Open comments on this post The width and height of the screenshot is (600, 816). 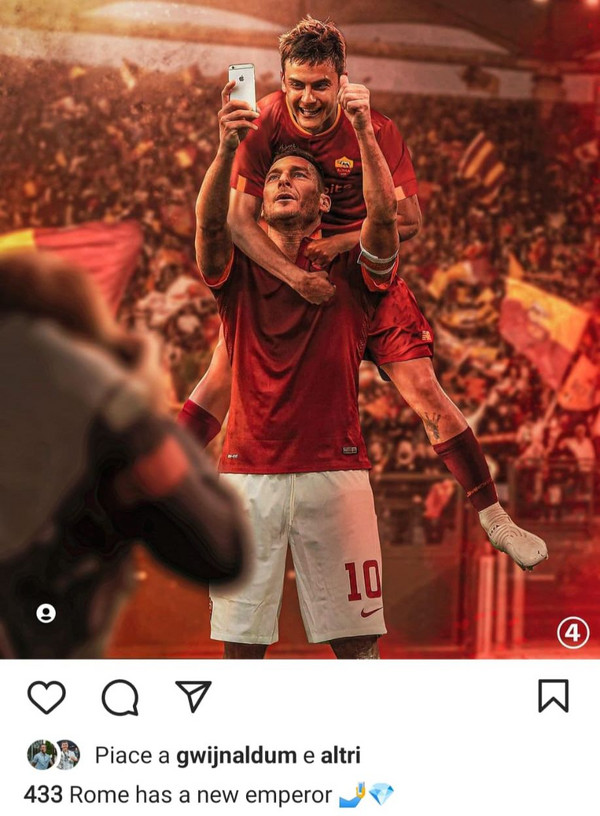pos(120,697)
